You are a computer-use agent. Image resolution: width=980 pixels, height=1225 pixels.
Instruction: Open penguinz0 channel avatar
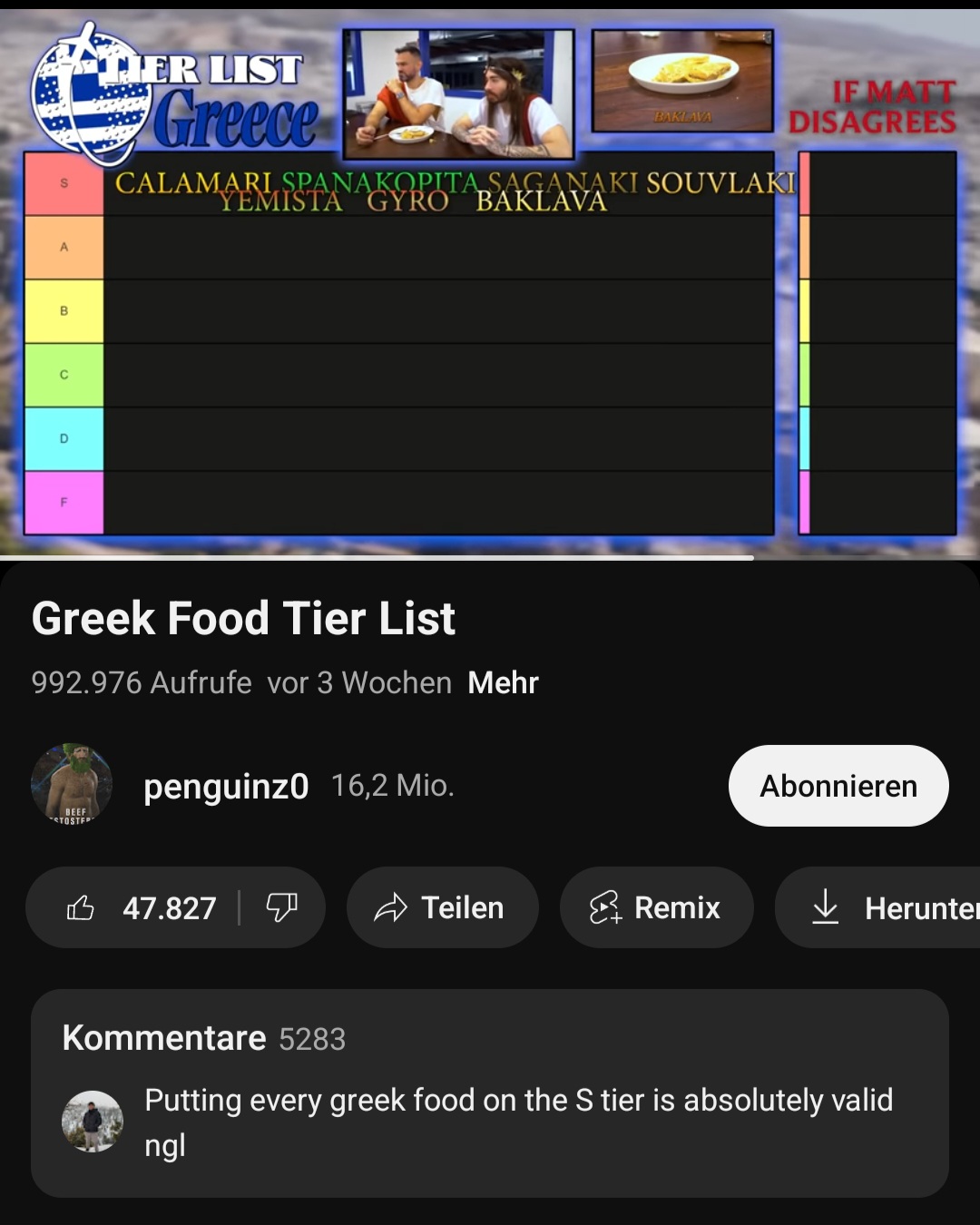pyautogui.click(x=72, y=785)
